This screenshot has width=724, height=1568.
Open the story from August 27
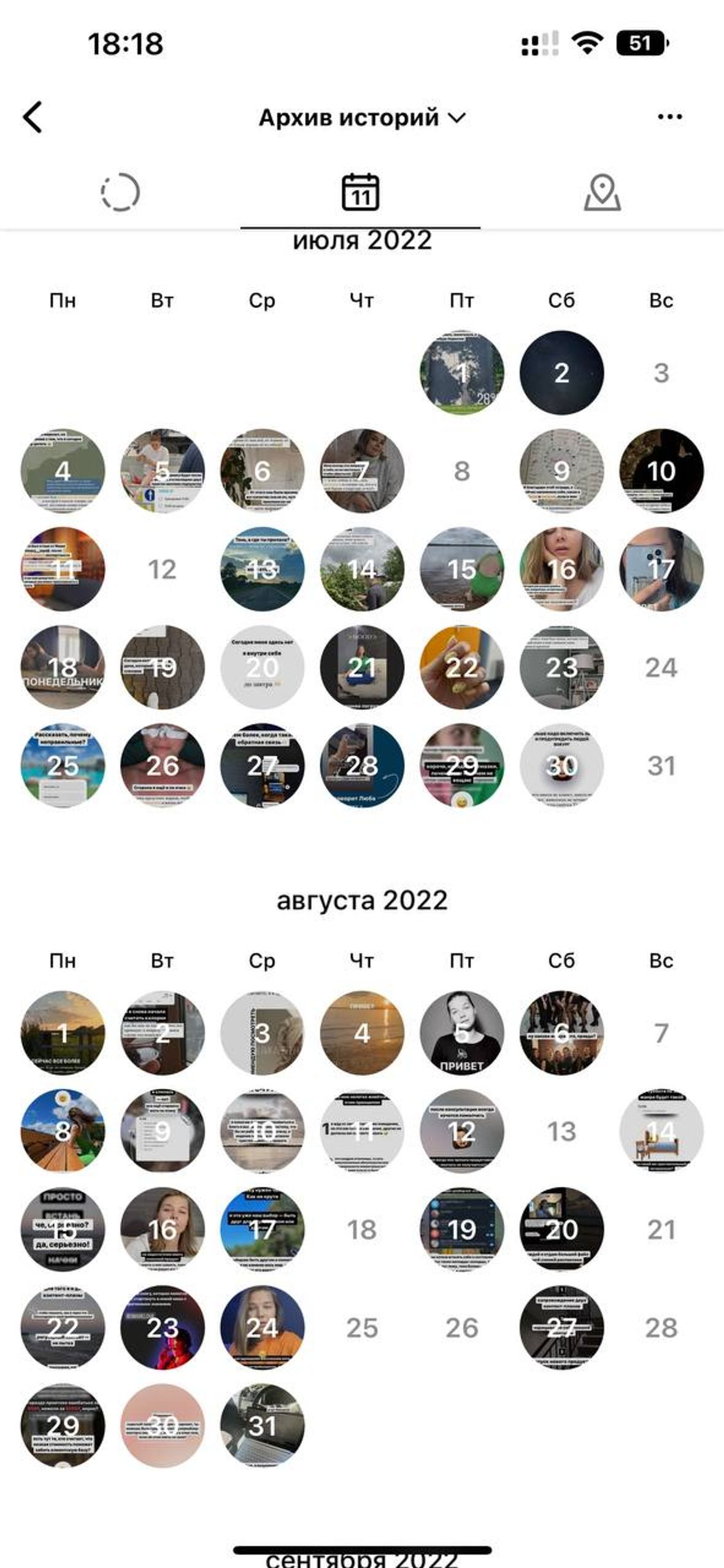coord(561,1328)
